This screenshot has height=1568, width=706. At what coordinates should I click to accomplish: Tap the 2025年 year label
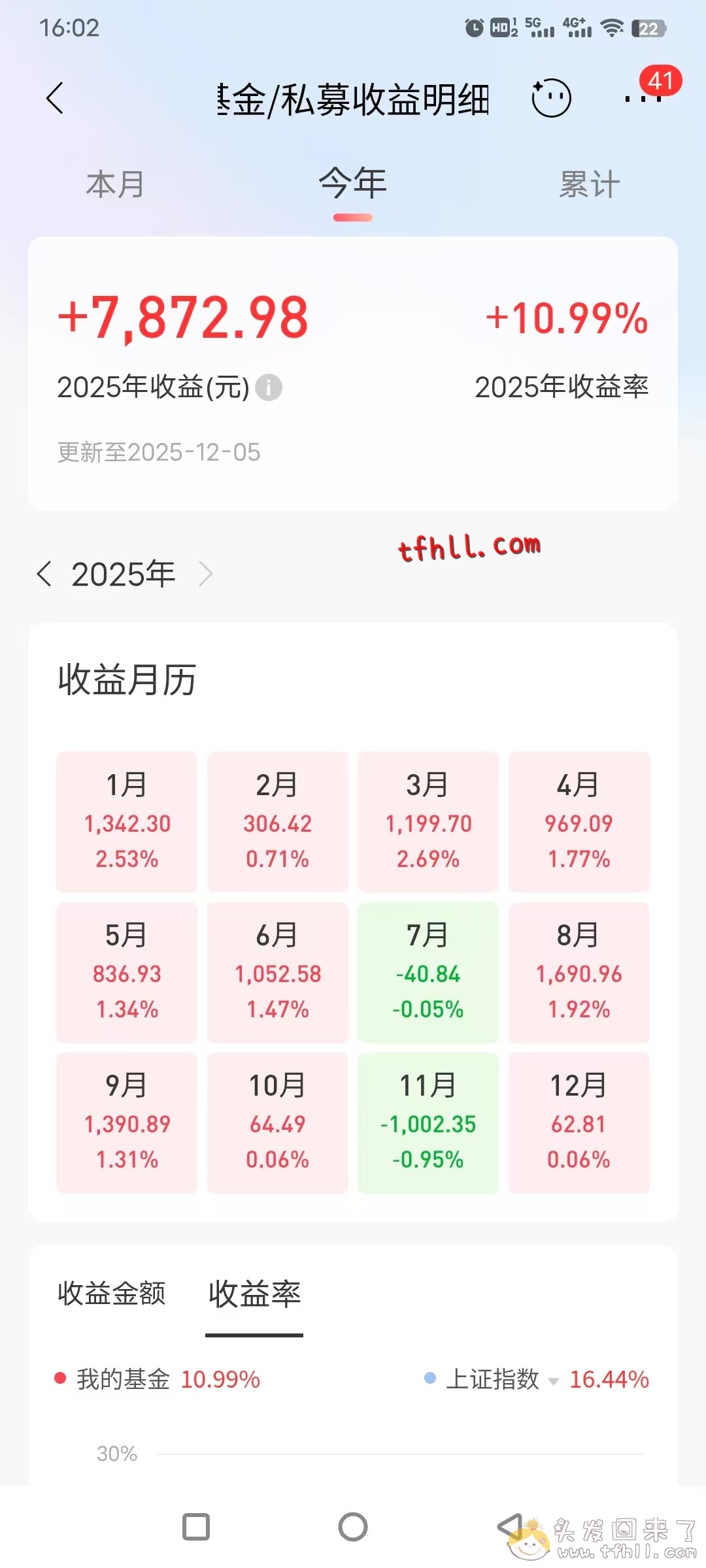122,573
